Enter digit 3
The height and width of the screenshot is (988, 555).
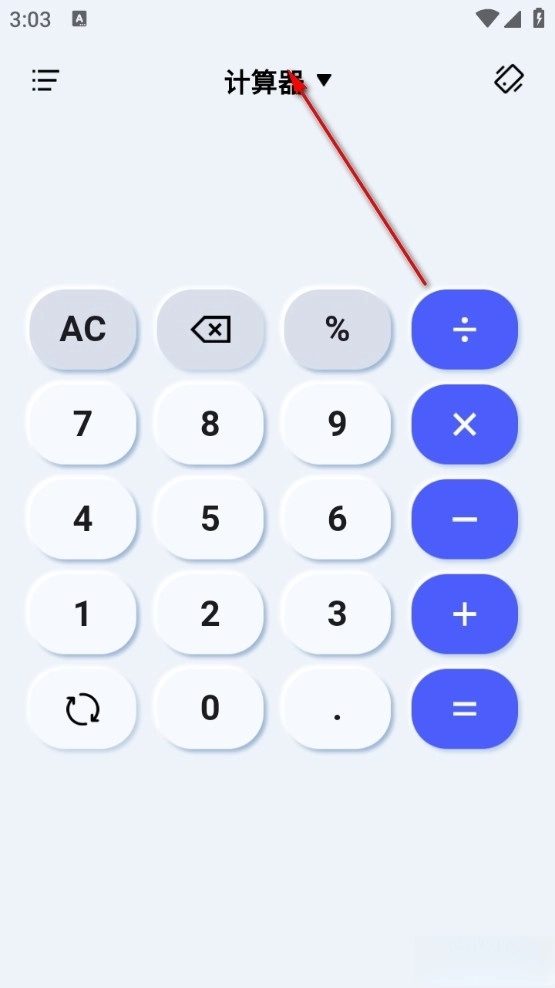338,614
